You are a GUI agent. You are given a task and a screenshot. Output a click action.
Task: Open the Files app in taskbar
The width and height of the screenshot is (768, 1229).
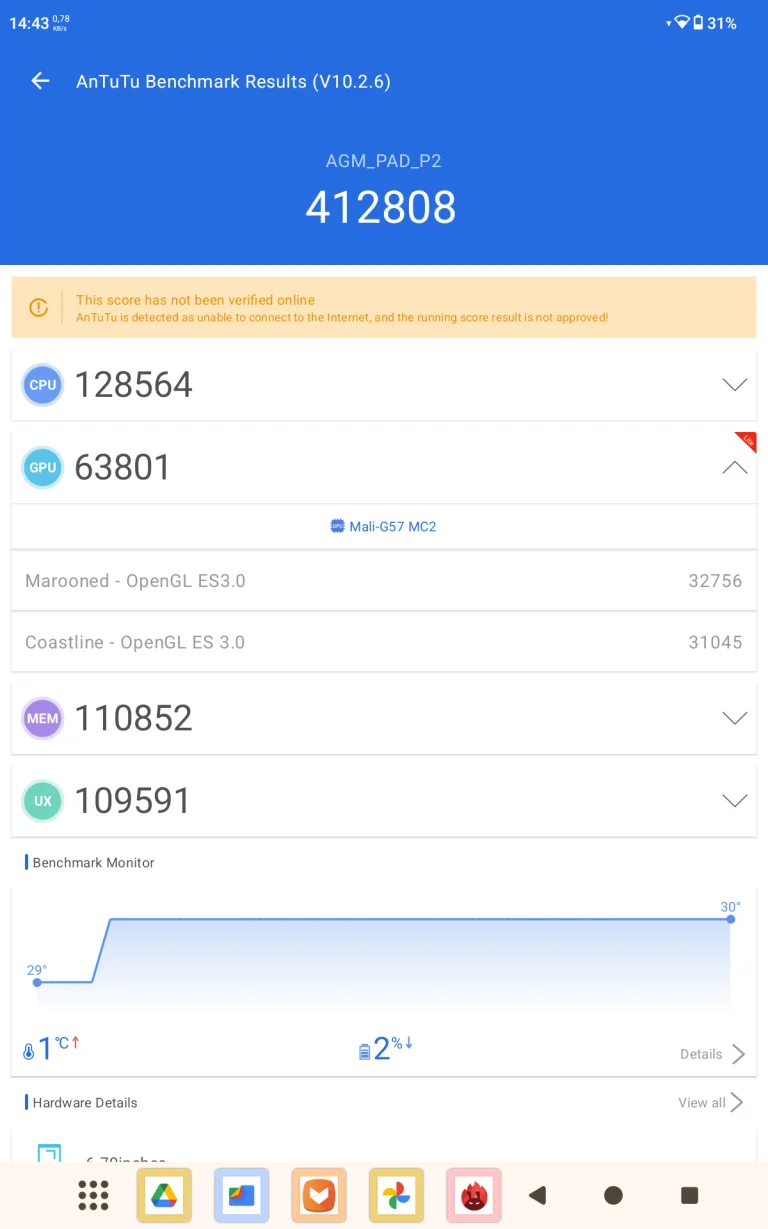point(241,1195)
